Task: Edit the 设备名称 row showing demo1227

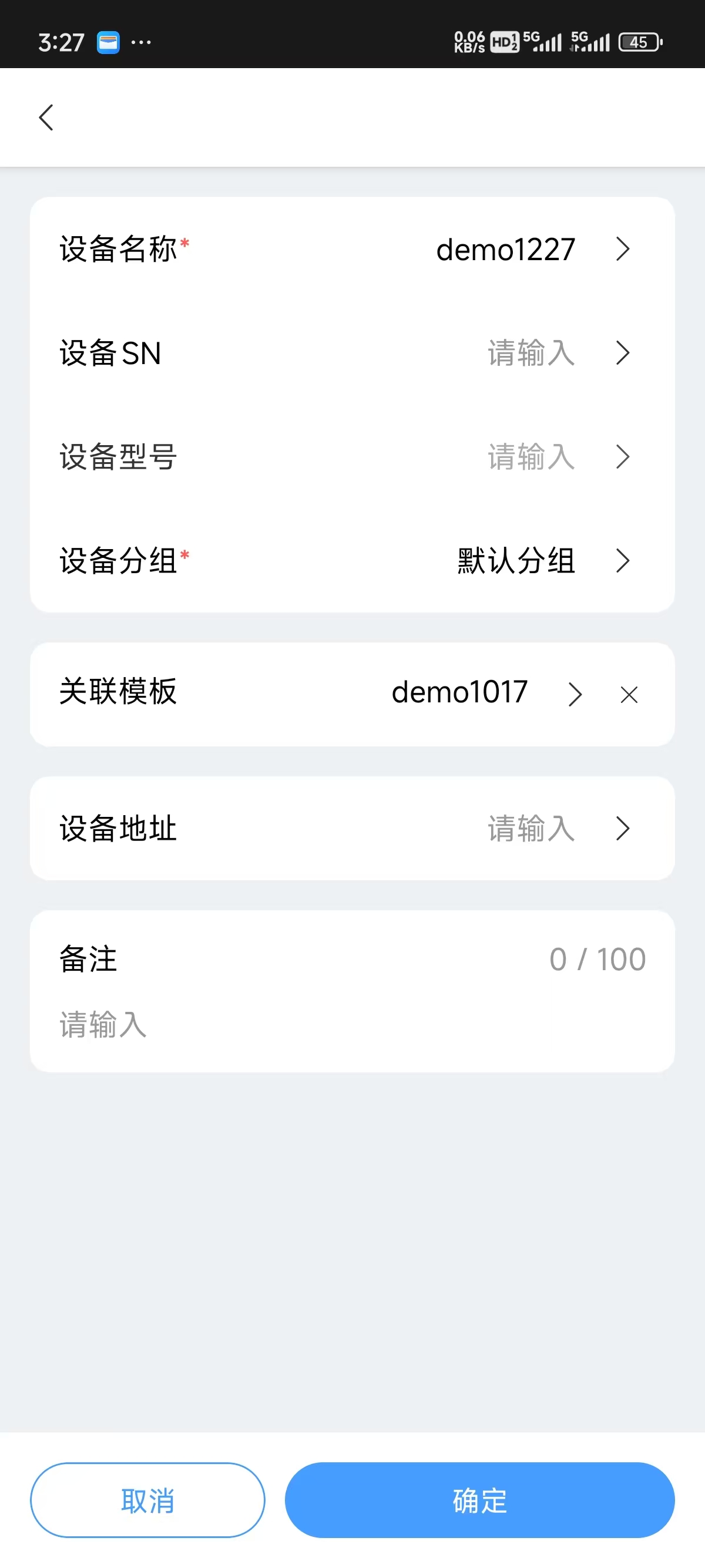Action: pyautogui.click(x=352, y=250)
